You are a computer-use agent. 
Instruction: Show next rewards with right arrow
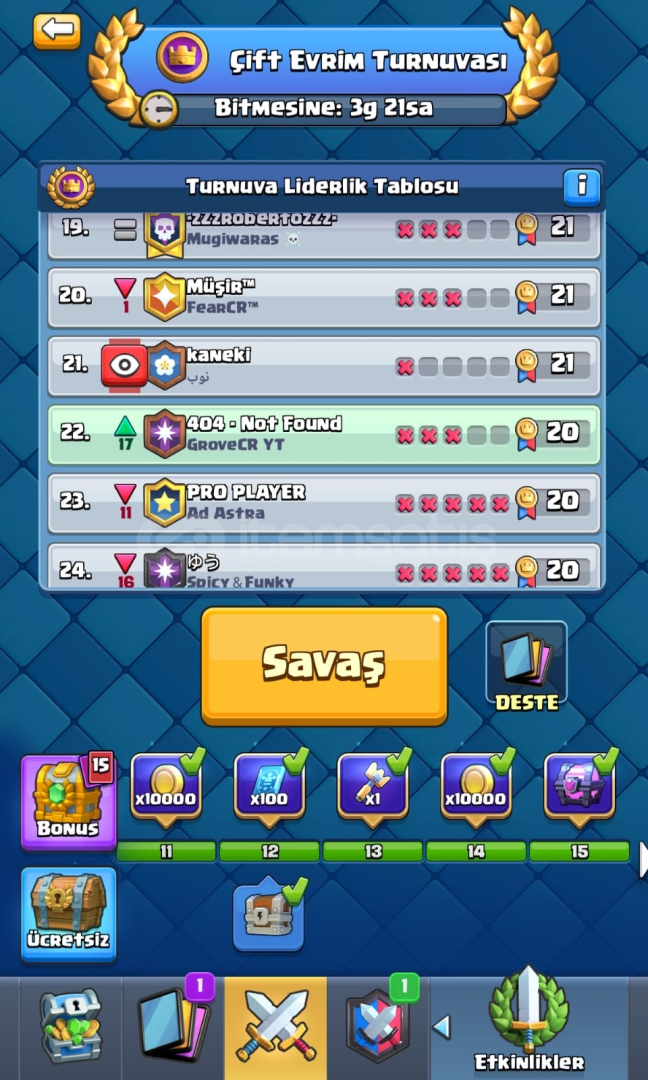(643, 859)
